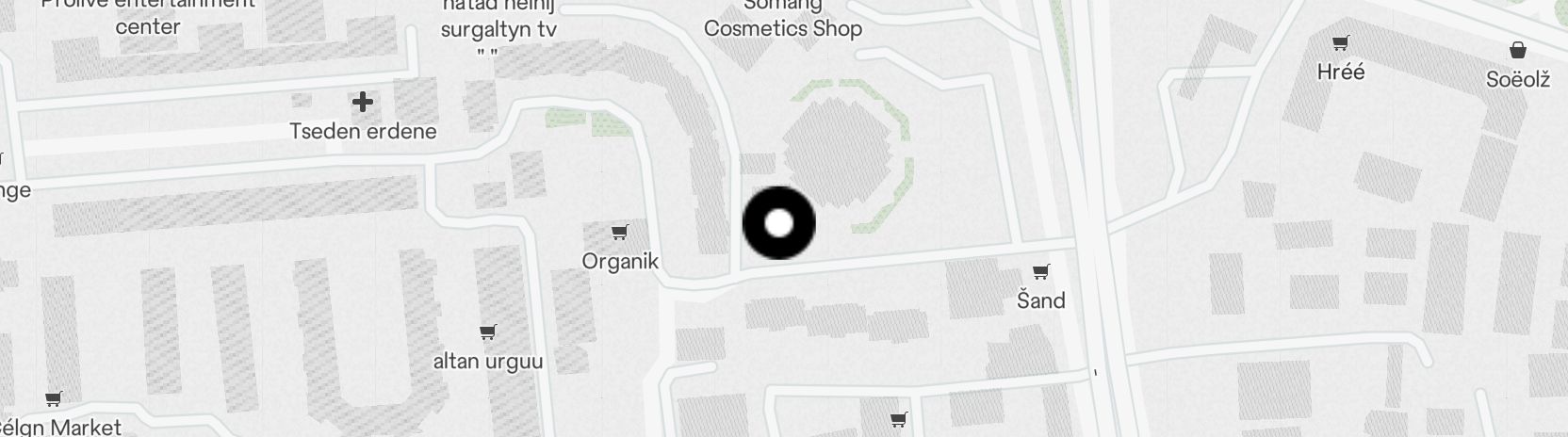Image resolution: width=1568 pixels, height=437 pixels.
Task: Open the Tseden erdene pharmacy marker
Action: pos(363,102)
